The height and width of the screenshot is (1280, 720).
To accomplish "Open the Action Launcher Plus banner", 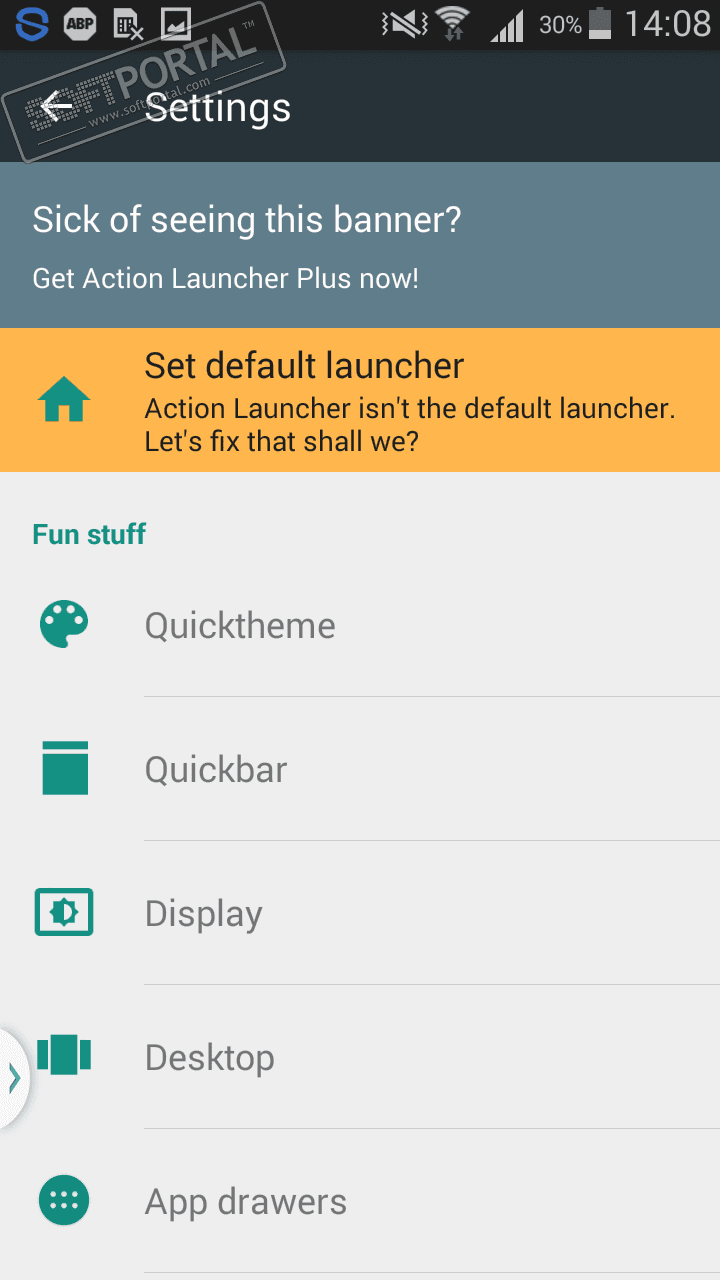I will pyautogui.click(x=360, y=245).
